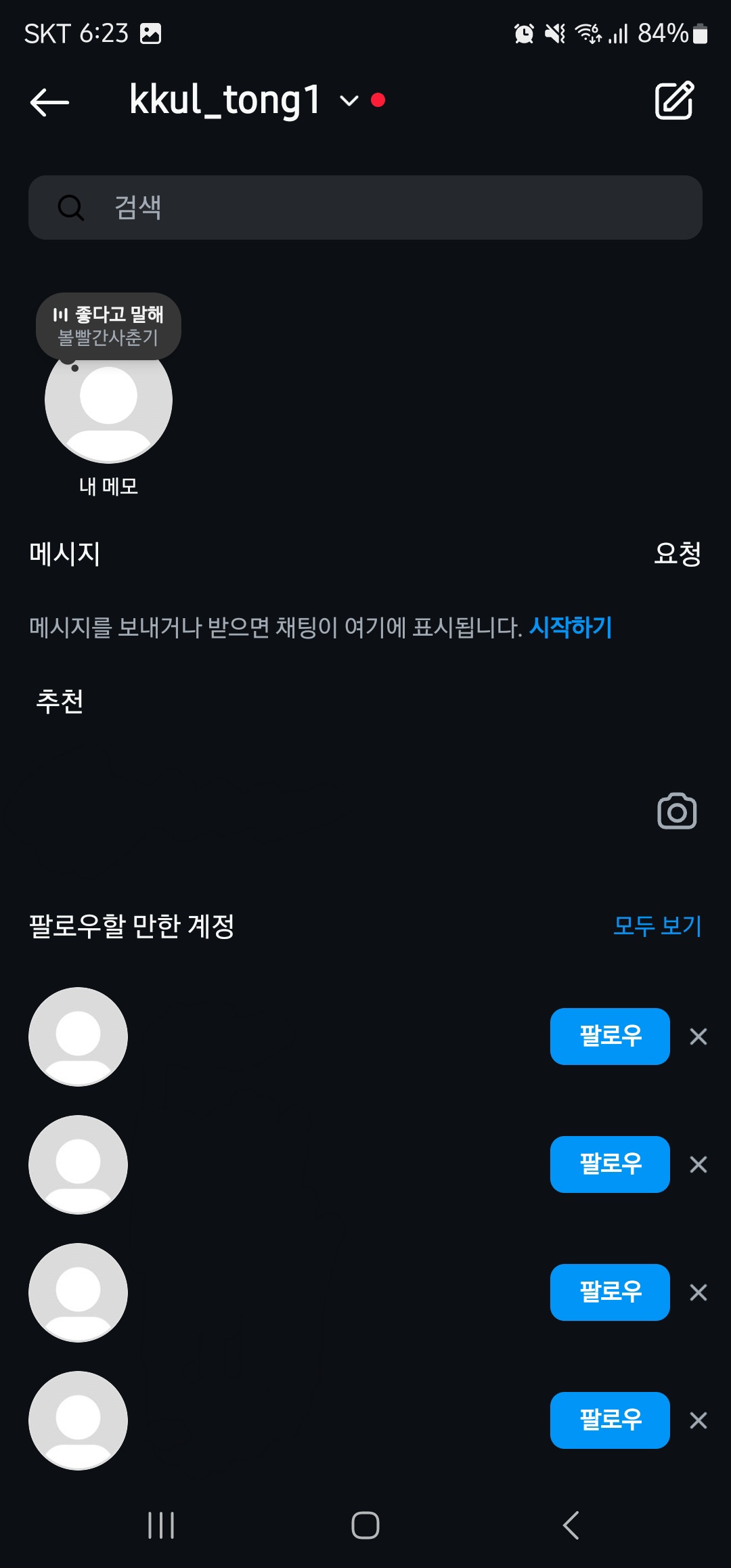The width and height of the screenshot is (731, 1568).
Task: Tap the alarm icon in the status bar
Action: point(523,32)
